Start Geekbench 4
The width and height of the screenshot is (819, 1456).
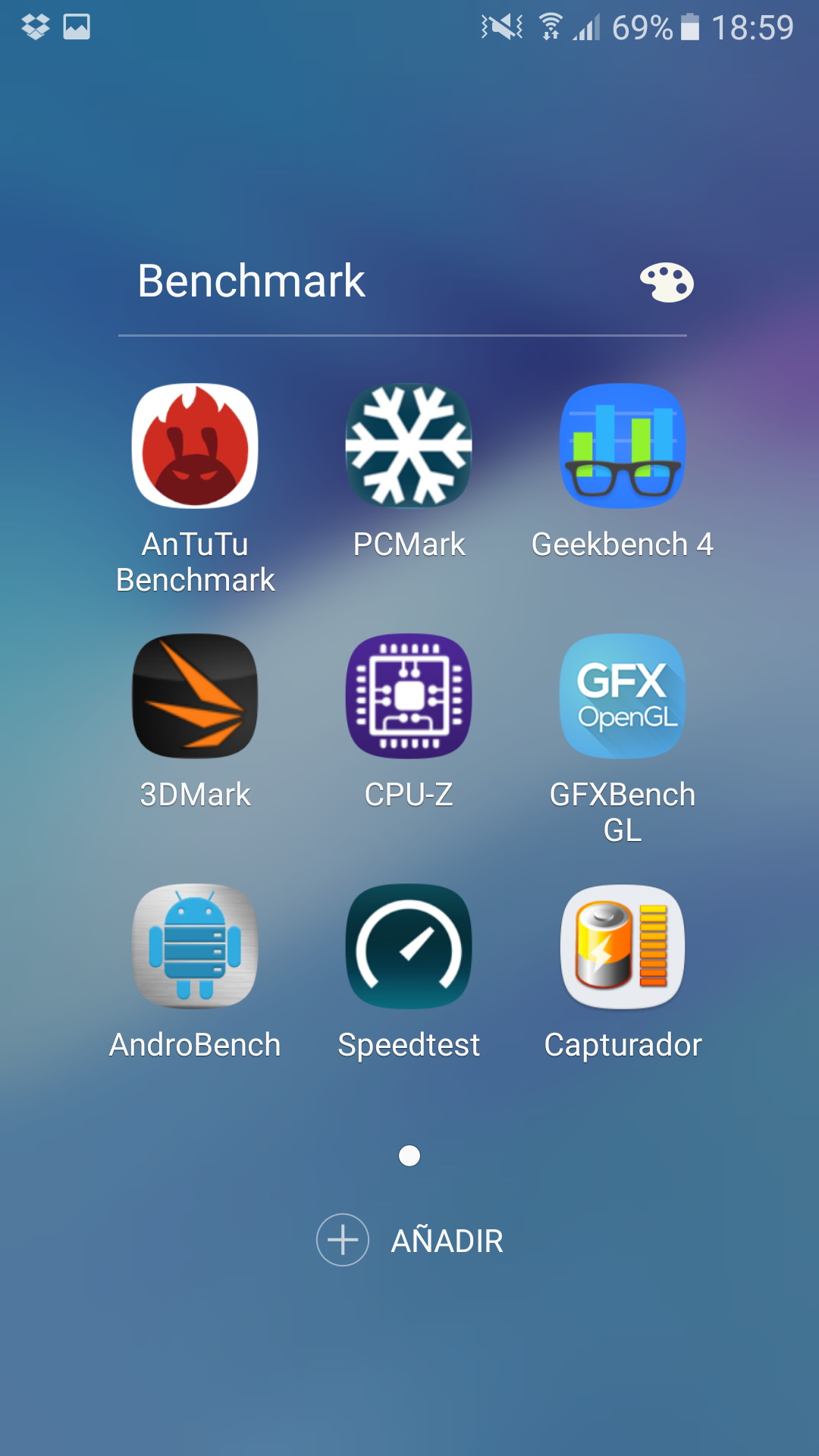coord(623,446)
